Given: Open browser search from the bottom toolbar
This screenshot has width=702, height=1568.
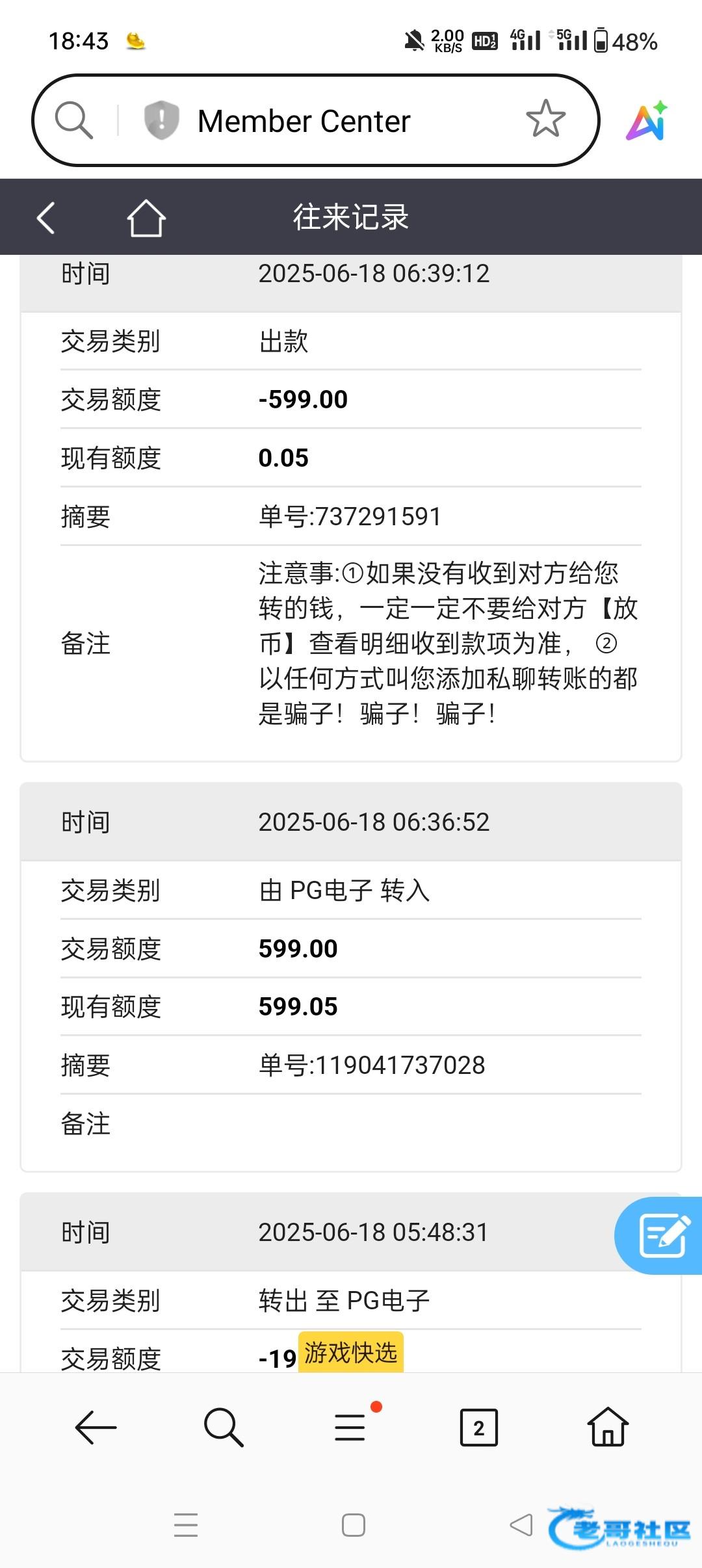Looking at the screenshot, I should [x=223, y=1428].
